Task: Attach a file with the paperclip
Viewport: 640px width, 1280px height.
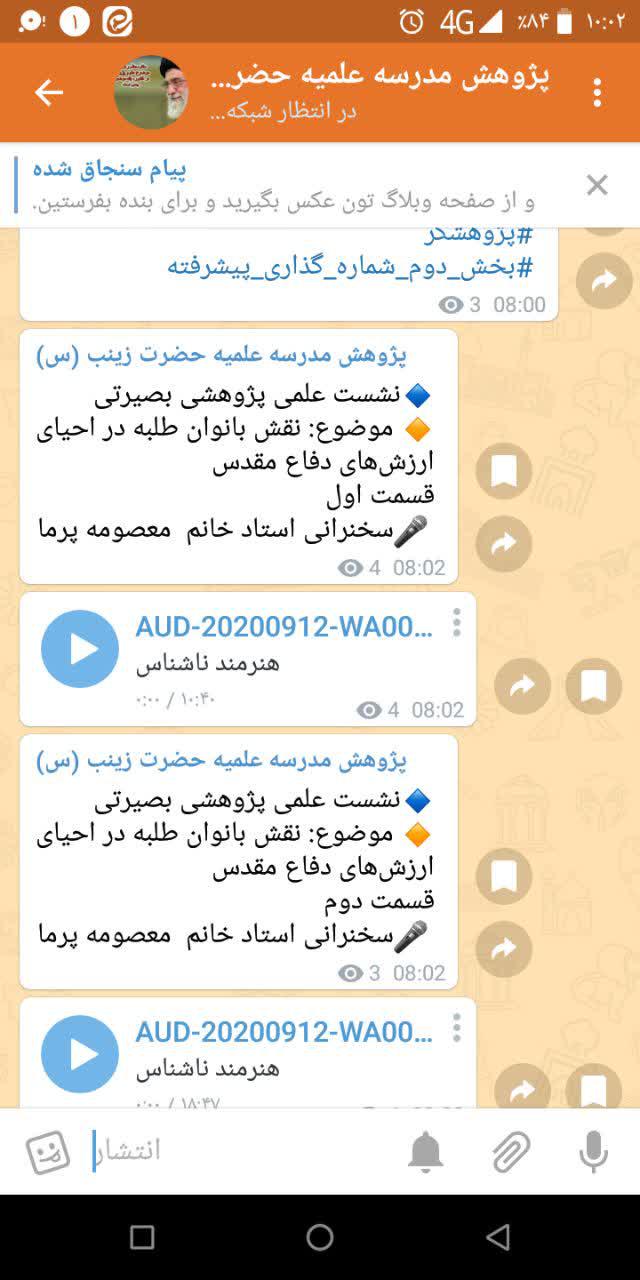Action: pos(510,1152)
